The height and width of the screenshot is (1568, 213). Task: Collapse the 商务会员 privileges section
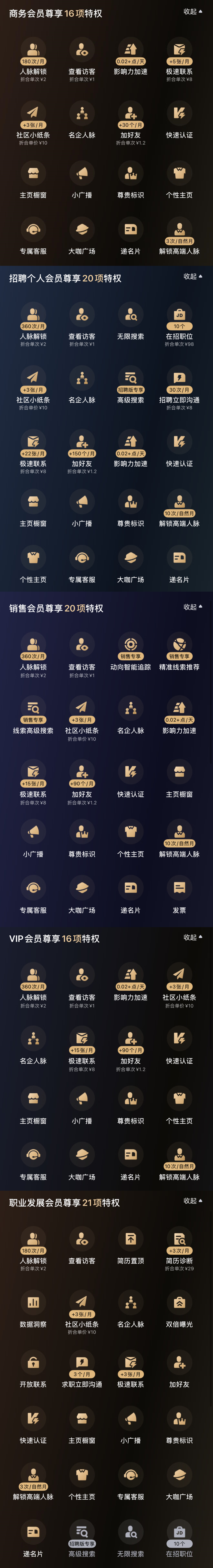192,12
